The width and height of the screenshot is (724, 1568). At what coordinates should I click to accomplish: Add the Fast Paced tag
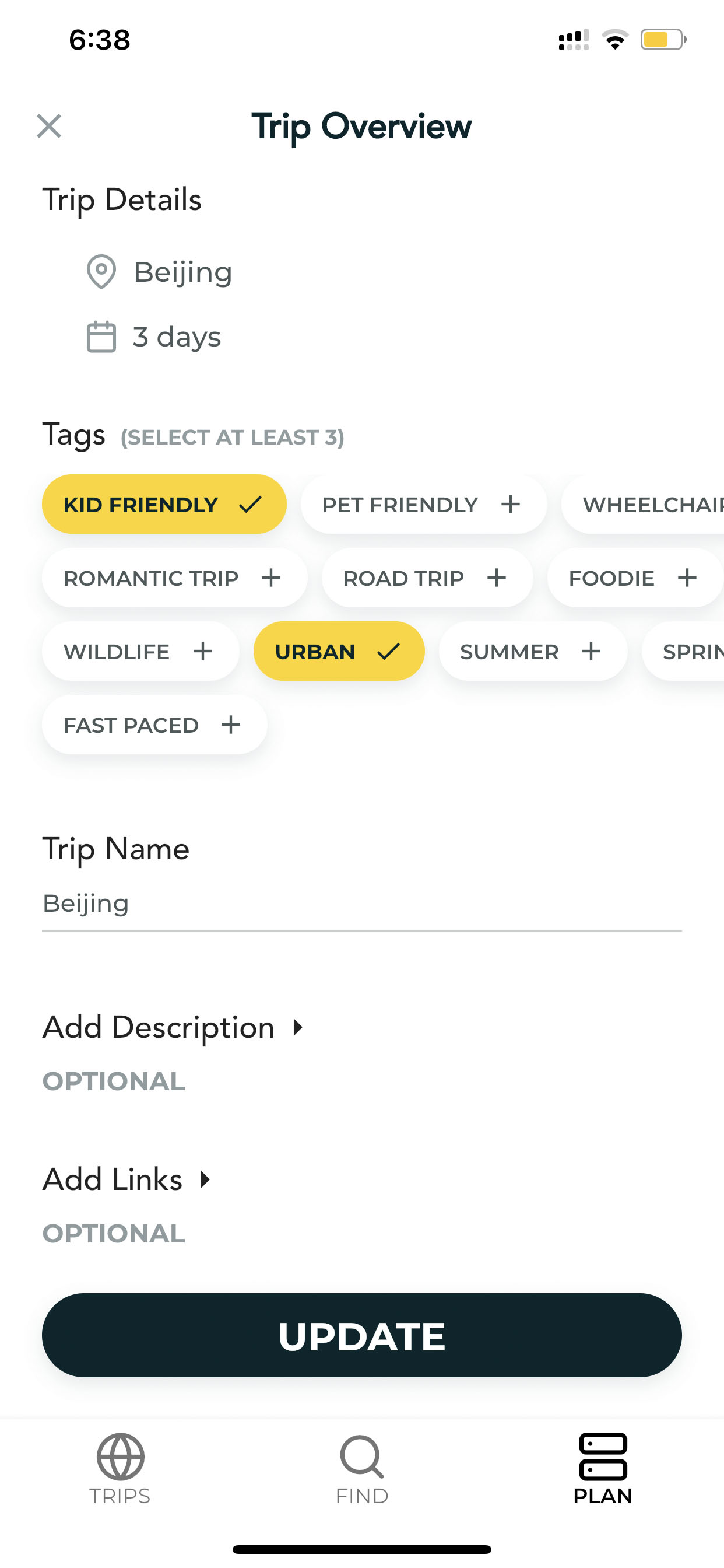pos(154,724)
